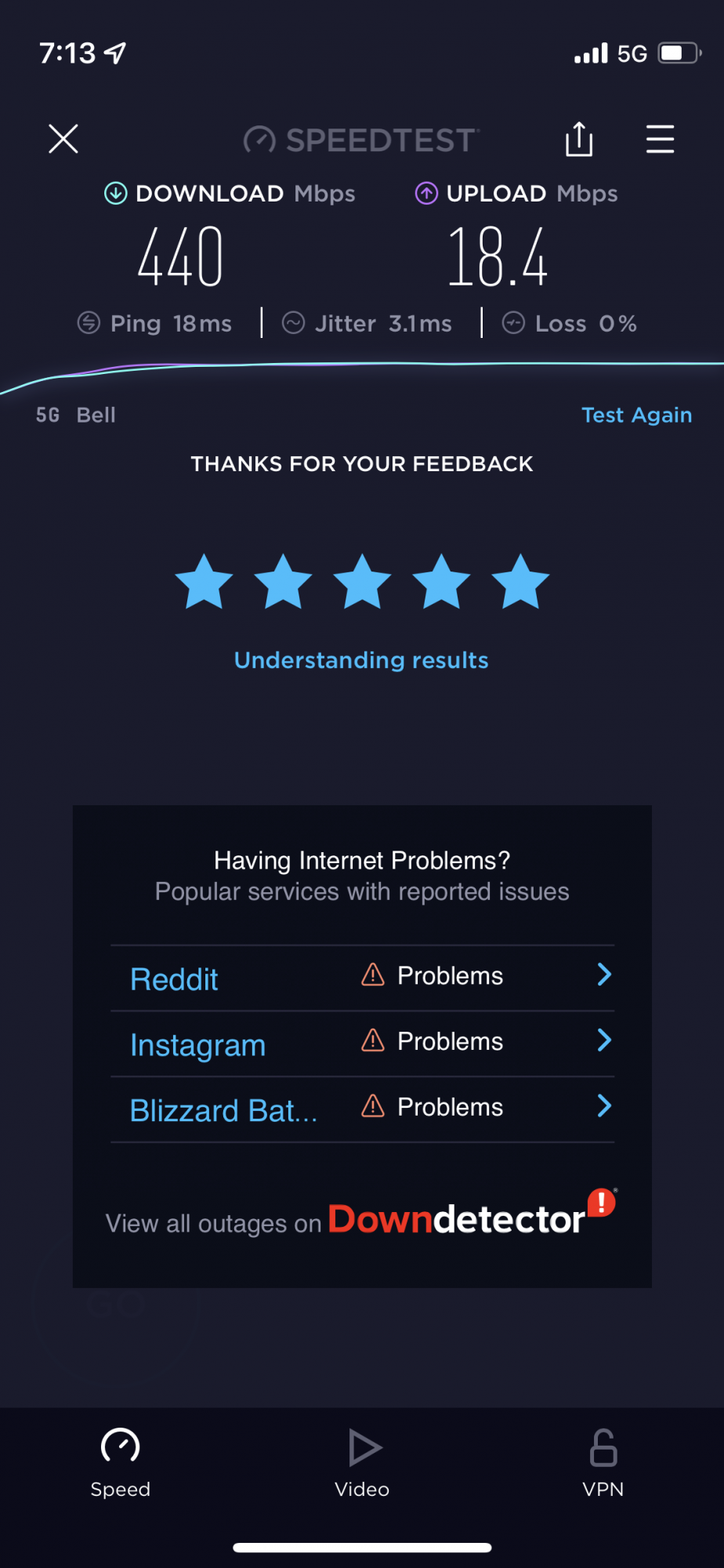Image resolution: width=724 pixels, height=1568 pixels.
Task: Share the speed test result
Action: click(x=579, y=139)
